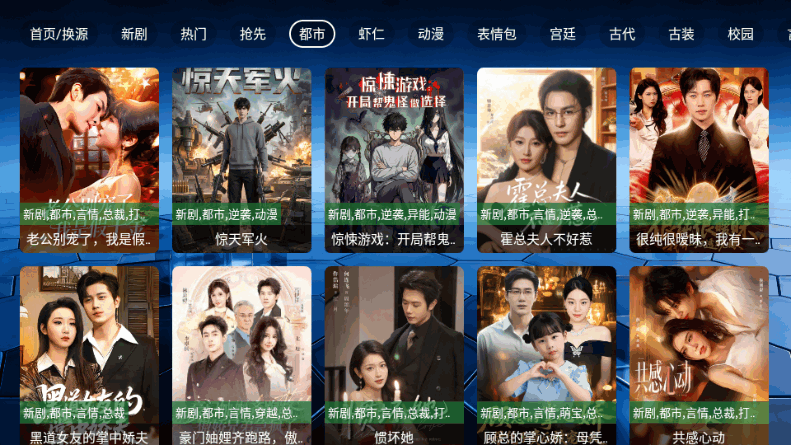Switch to the 抢先 tab
The image size is (791, 445).
tap(253, 34)
